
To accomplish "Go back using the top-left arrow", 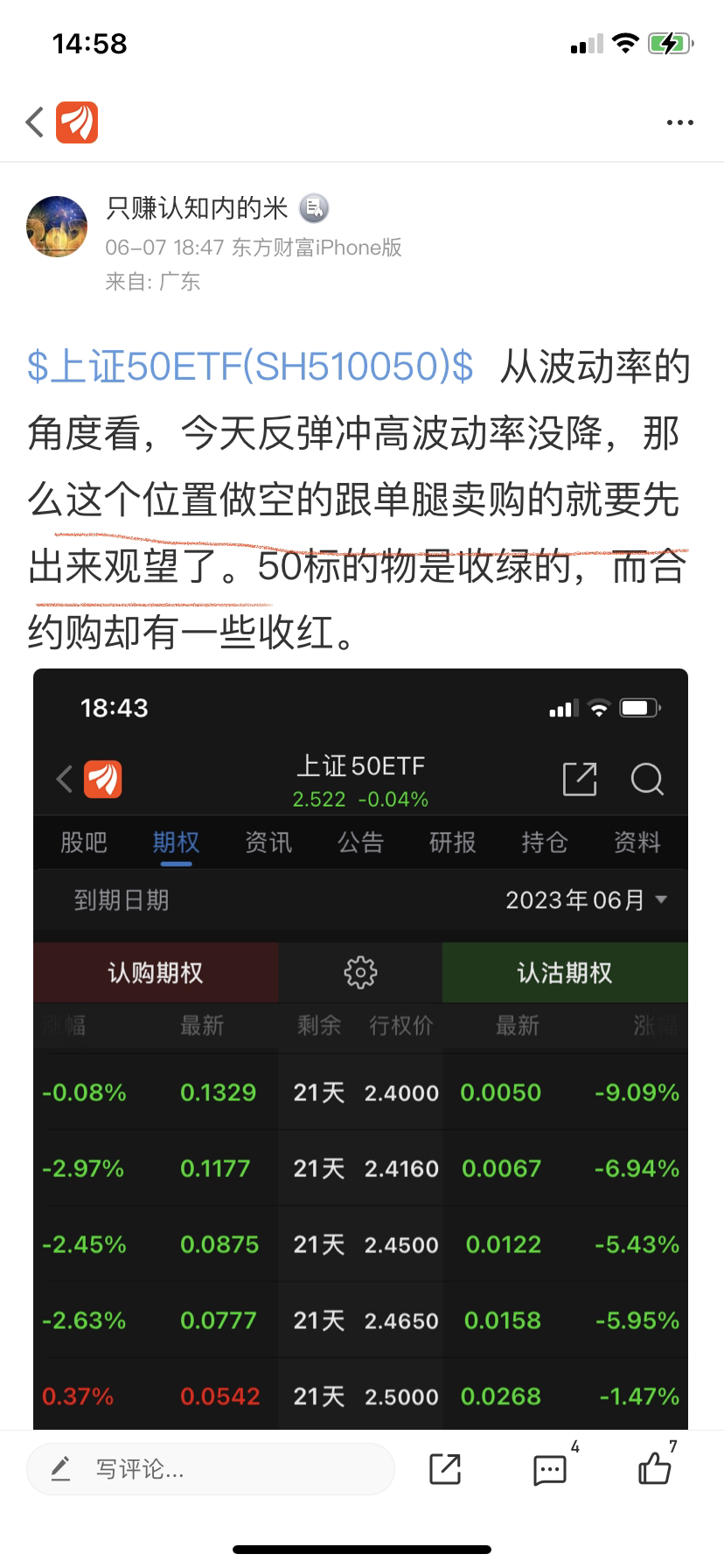I will pos(35,122).
